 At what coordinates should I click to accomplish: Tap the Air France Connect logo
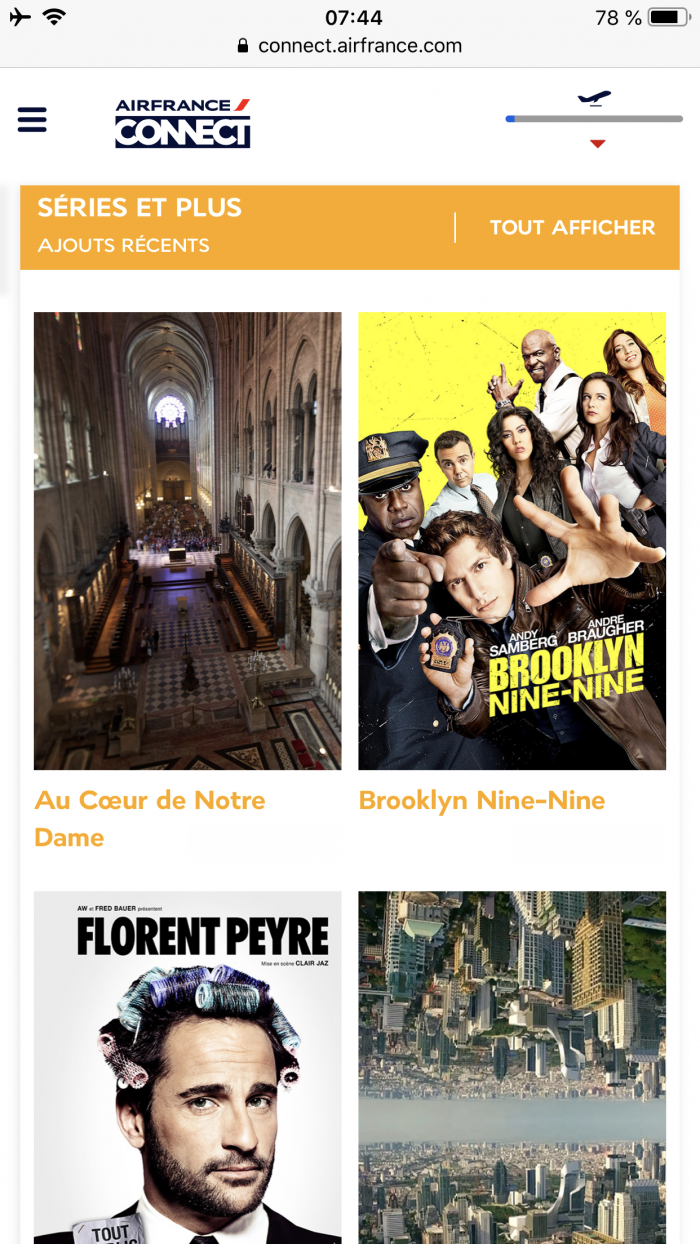click(182, 123)
